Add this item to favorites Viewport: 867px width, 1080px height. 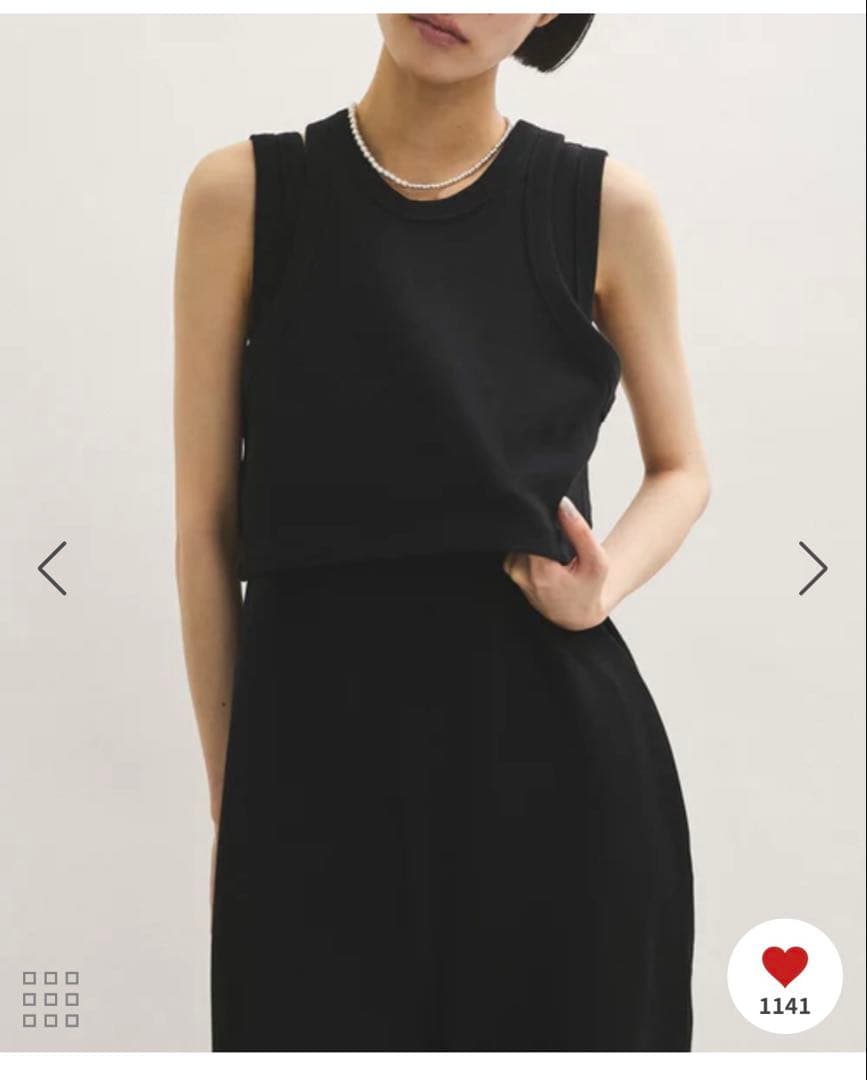coord(784,968)
